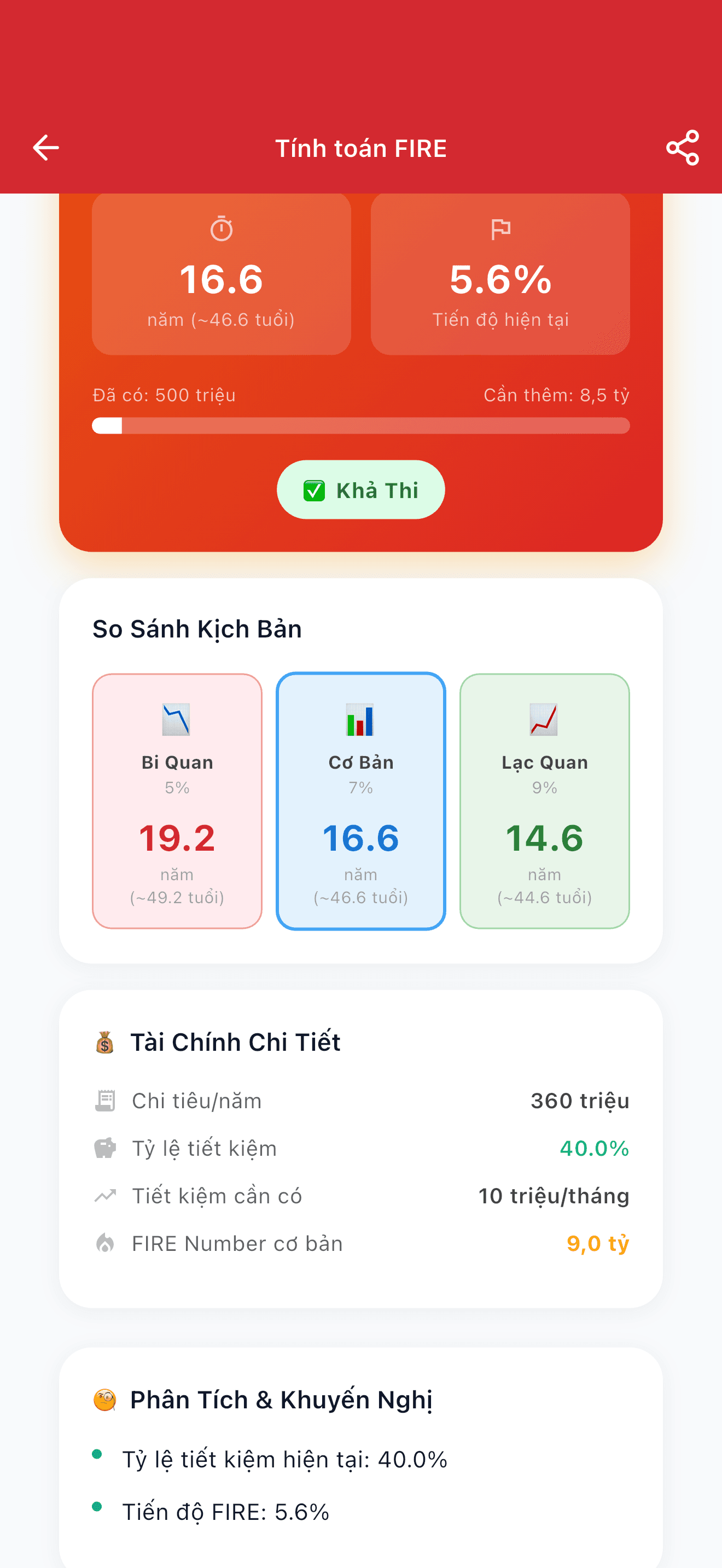The height and width of the screenshot is (1568, 722).
Task: Tap the piggy bank icon beside Tỷ lệ tiết kiệm
Action: pyautogui.click(x=104, y=1148)
